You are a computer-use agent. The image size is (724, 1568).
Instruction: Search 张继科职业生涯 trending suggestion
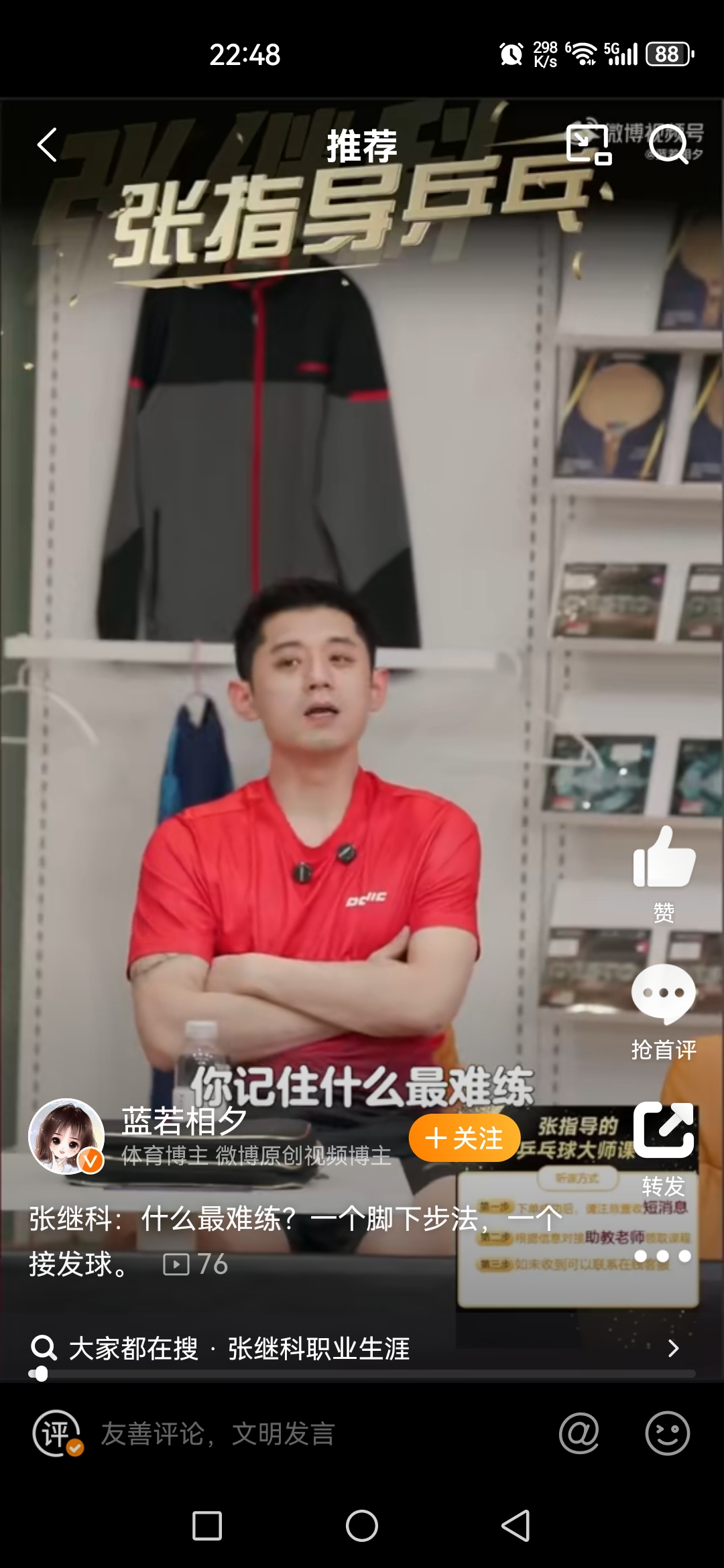[318, 1348]
